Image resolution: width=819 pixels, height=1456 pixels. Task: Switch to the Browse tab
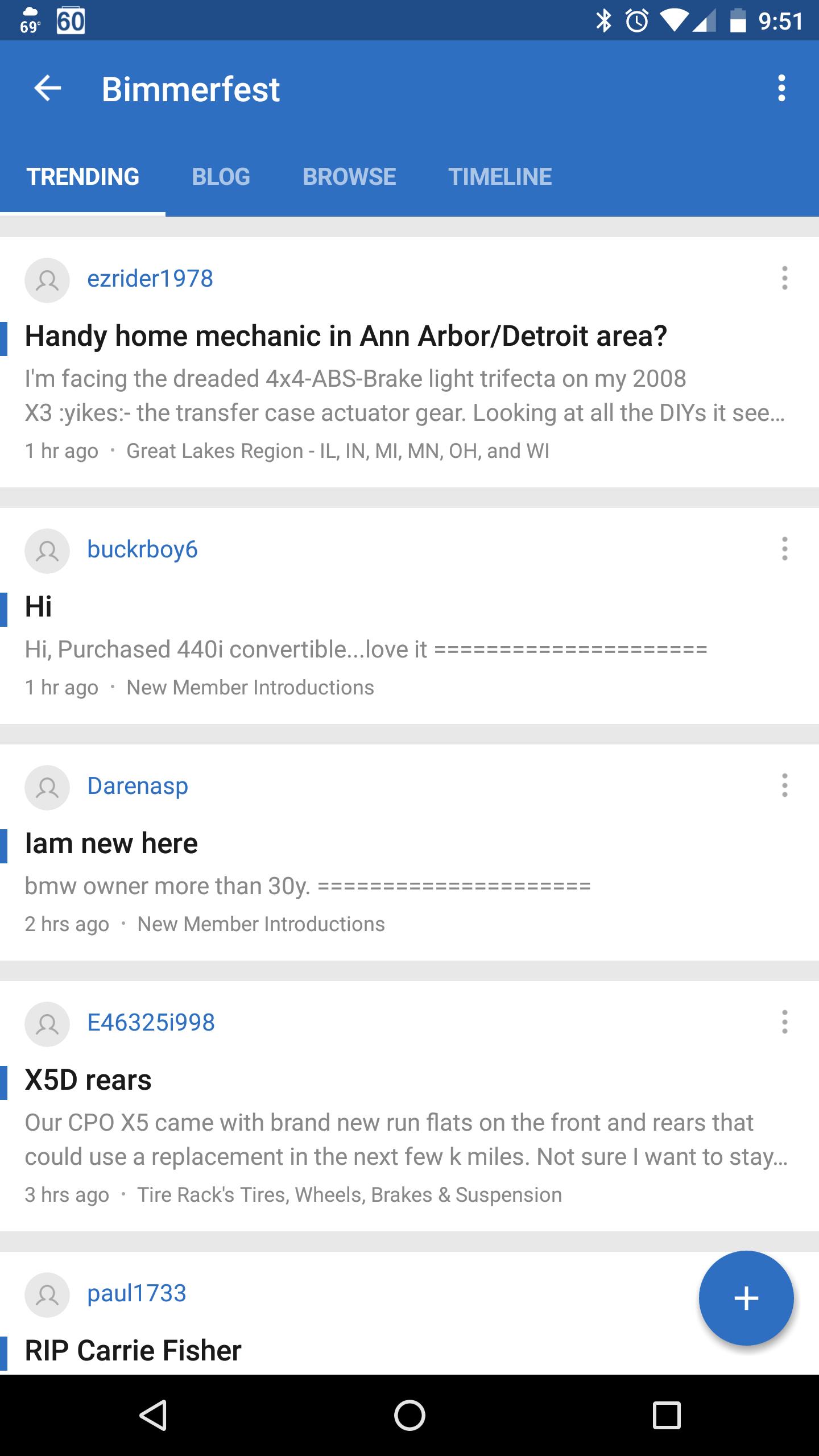349,176
